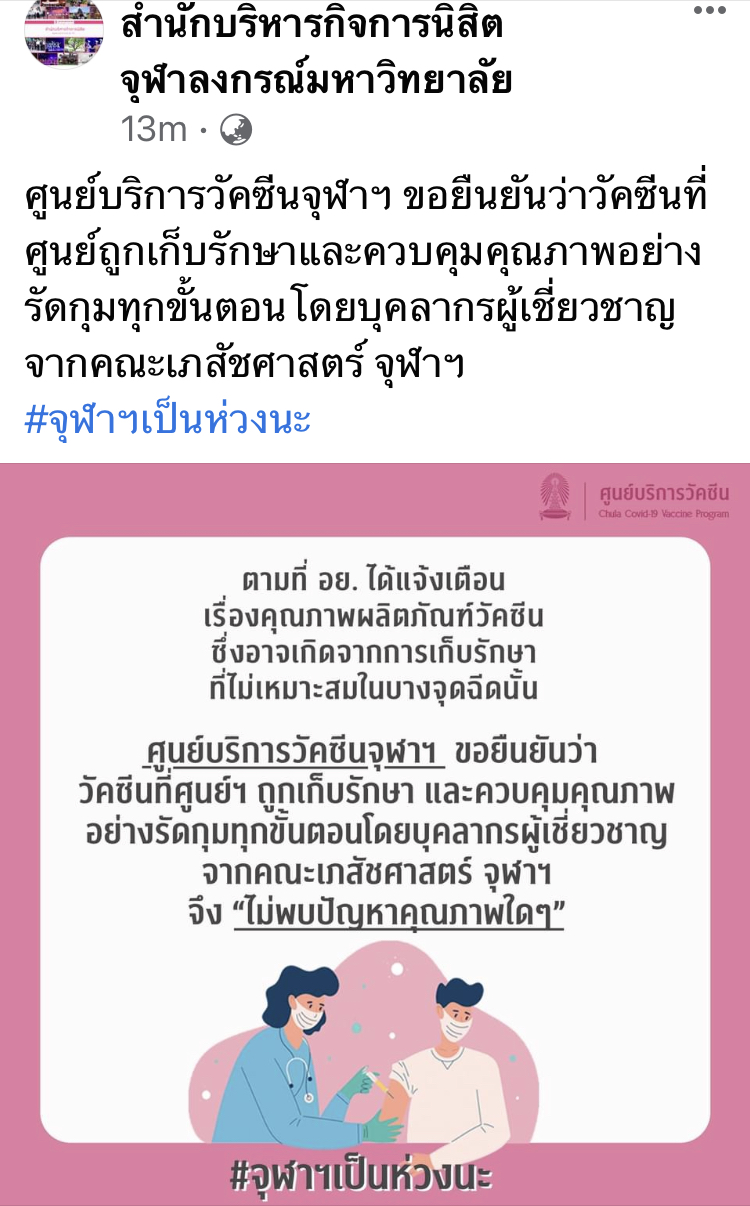Open the post's three-dot overflow menu
The image size is (750, 1206).
click(709, 11)
